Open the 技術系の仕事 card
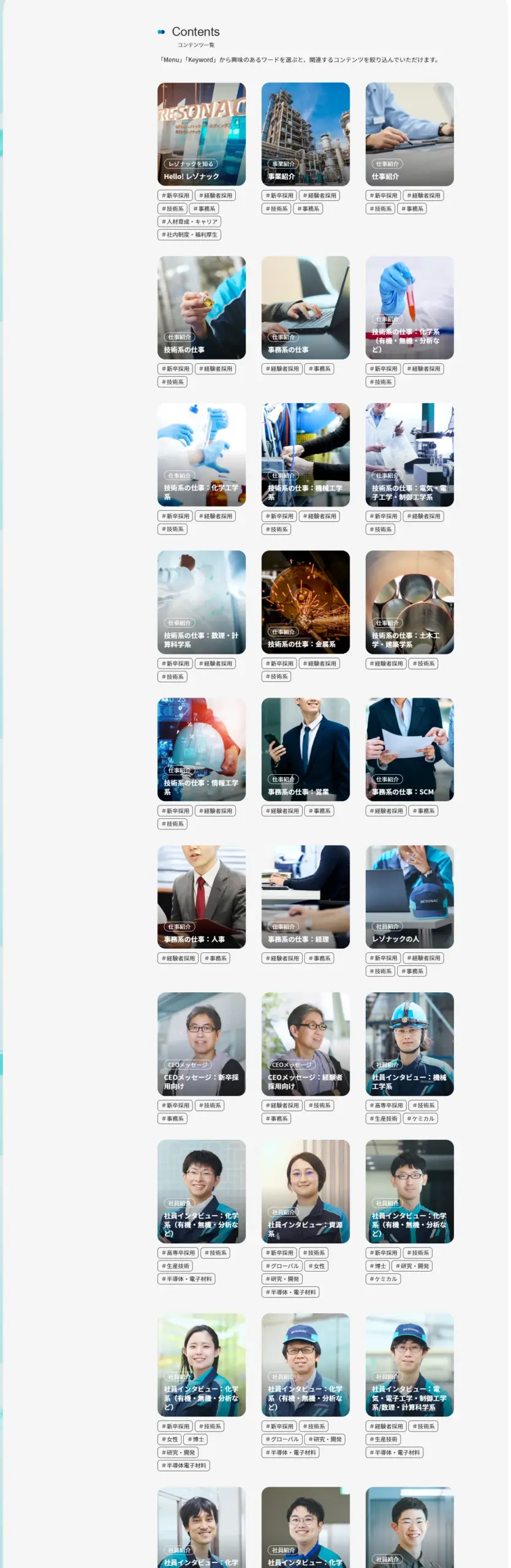Screen dimensions: 511x1568 (x=201, y=307)
